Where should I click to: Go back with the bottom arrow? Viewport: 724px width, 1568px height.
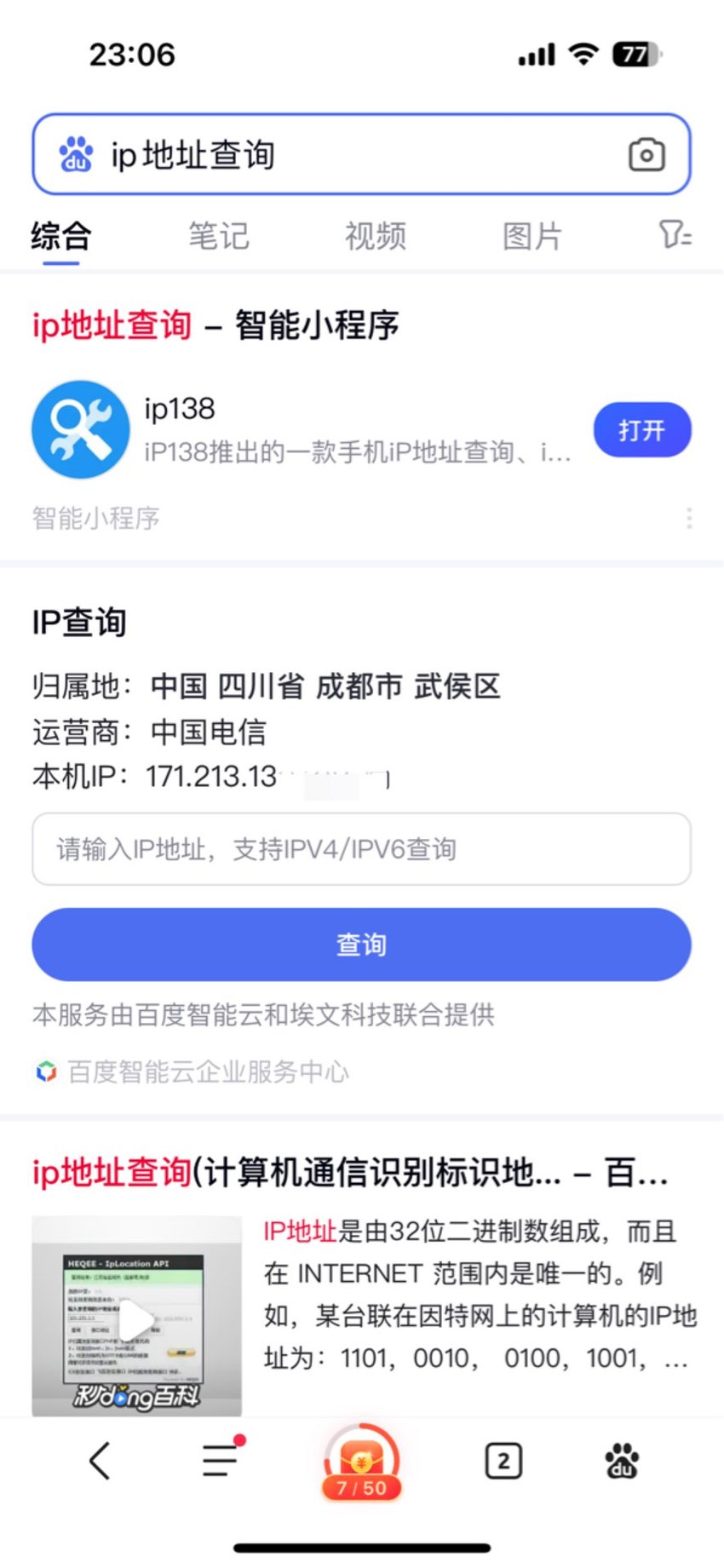101,1461
